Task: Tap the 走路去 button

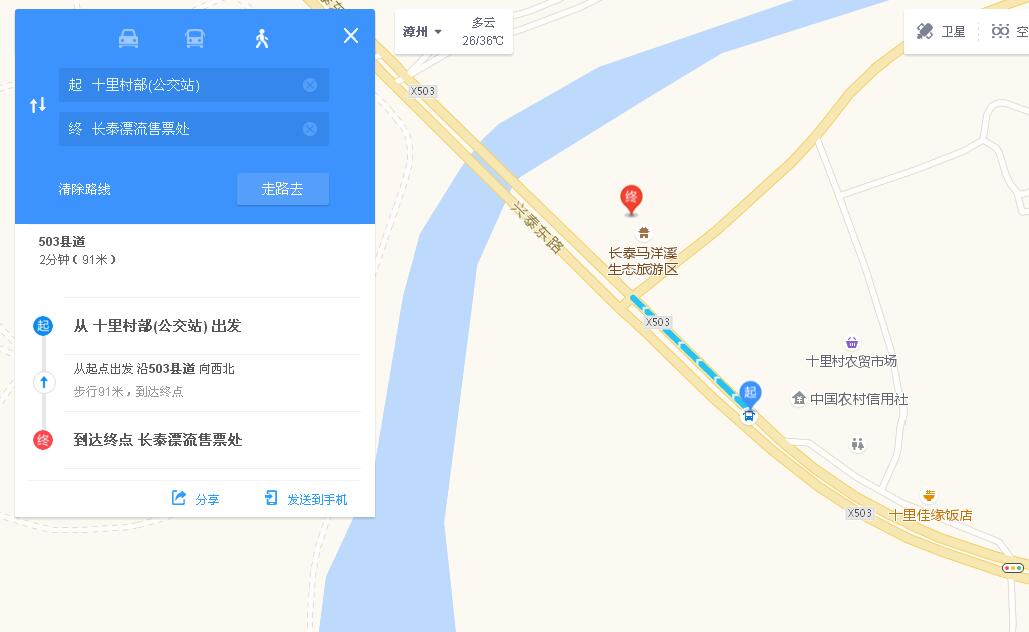Action: click(282, 189)
